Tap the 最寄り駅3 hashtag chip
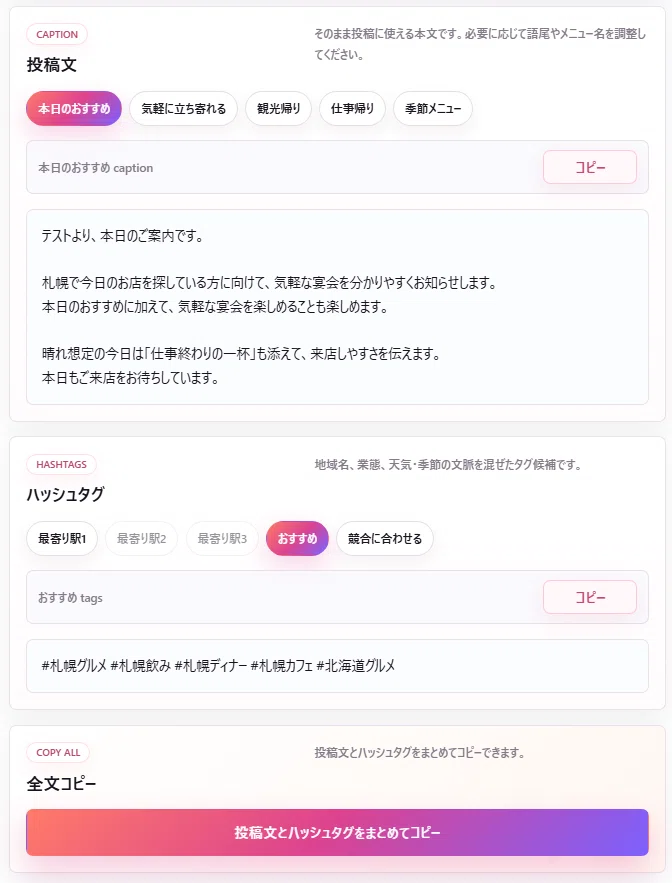The height and width of the screenshot is (883, 672). pyautogui.click(x=222, y=538)
